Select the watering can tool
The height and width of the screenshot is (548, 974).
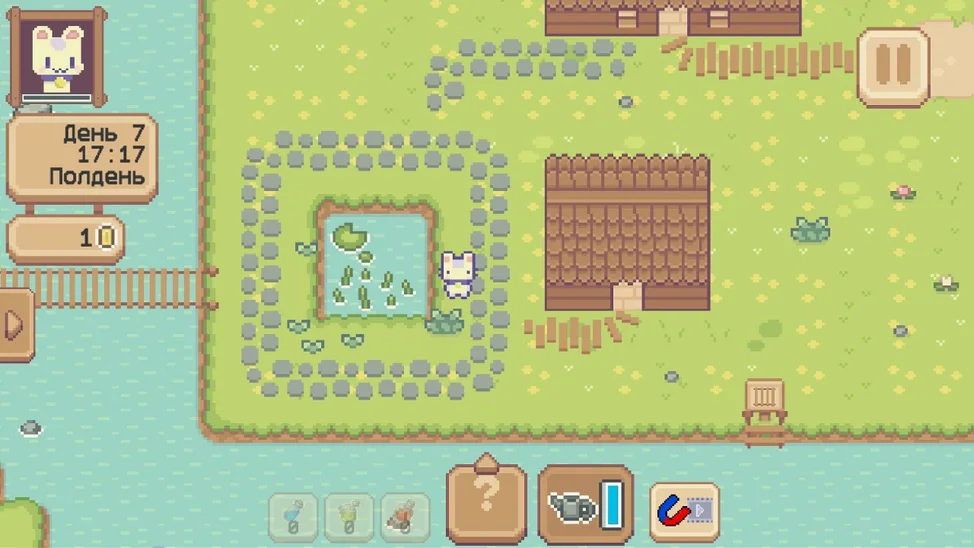point(585,505)
